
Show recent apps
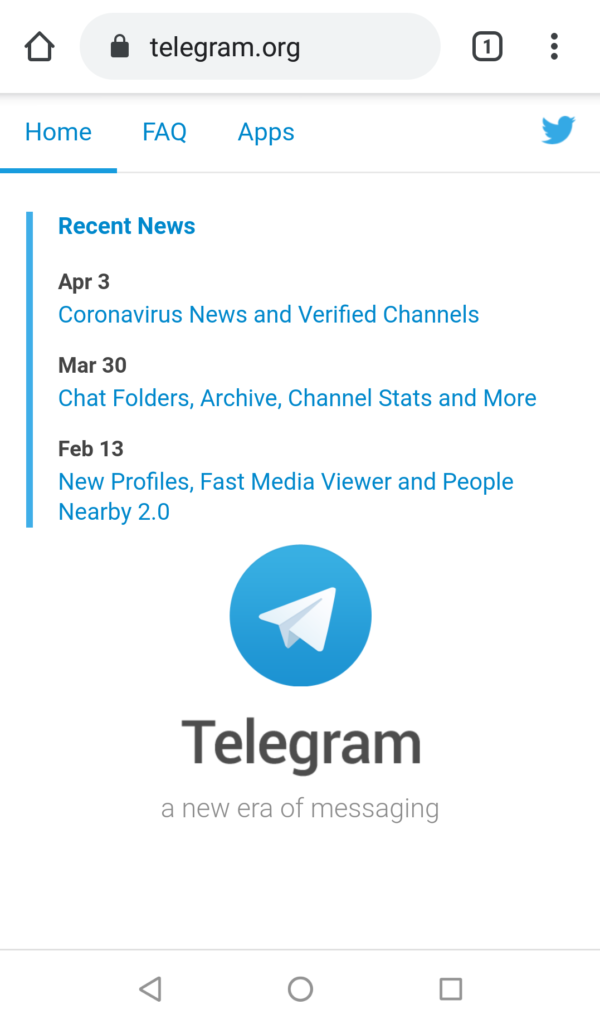point(451,989)
